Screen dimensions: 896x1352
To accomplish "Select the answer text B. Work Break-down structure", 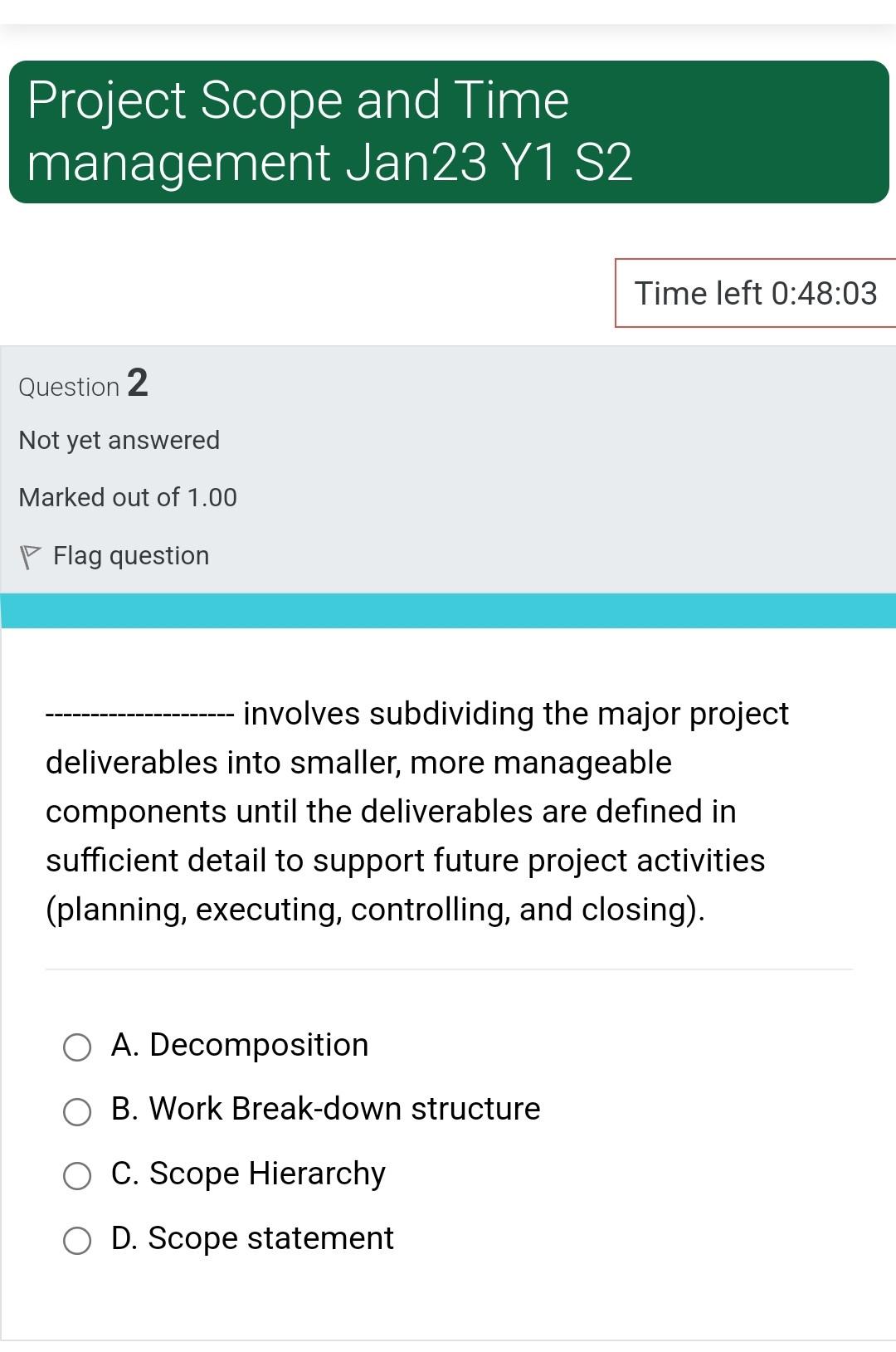I will 326,1109.
